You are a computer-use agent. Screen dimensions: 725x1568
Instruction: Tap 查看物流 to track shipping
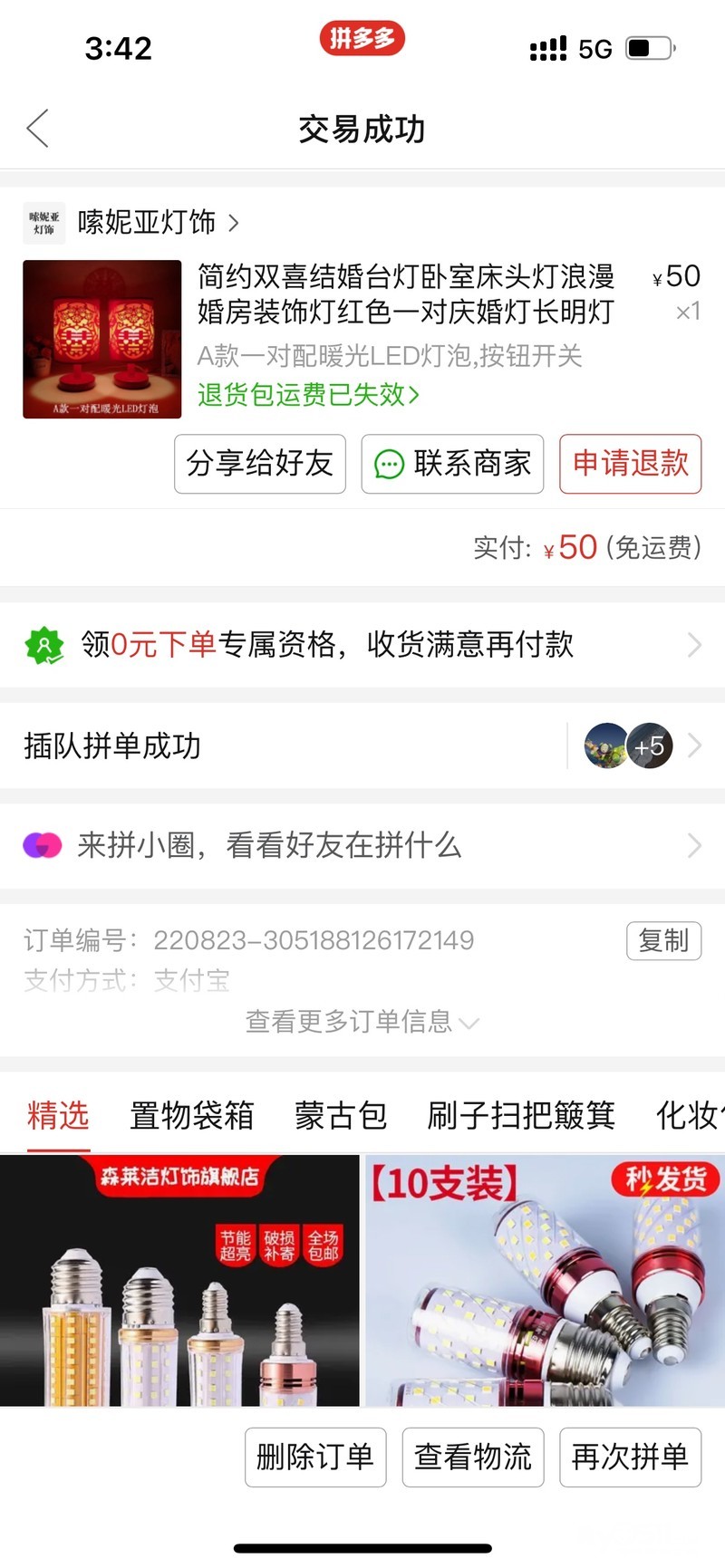tap(472, 1457)
